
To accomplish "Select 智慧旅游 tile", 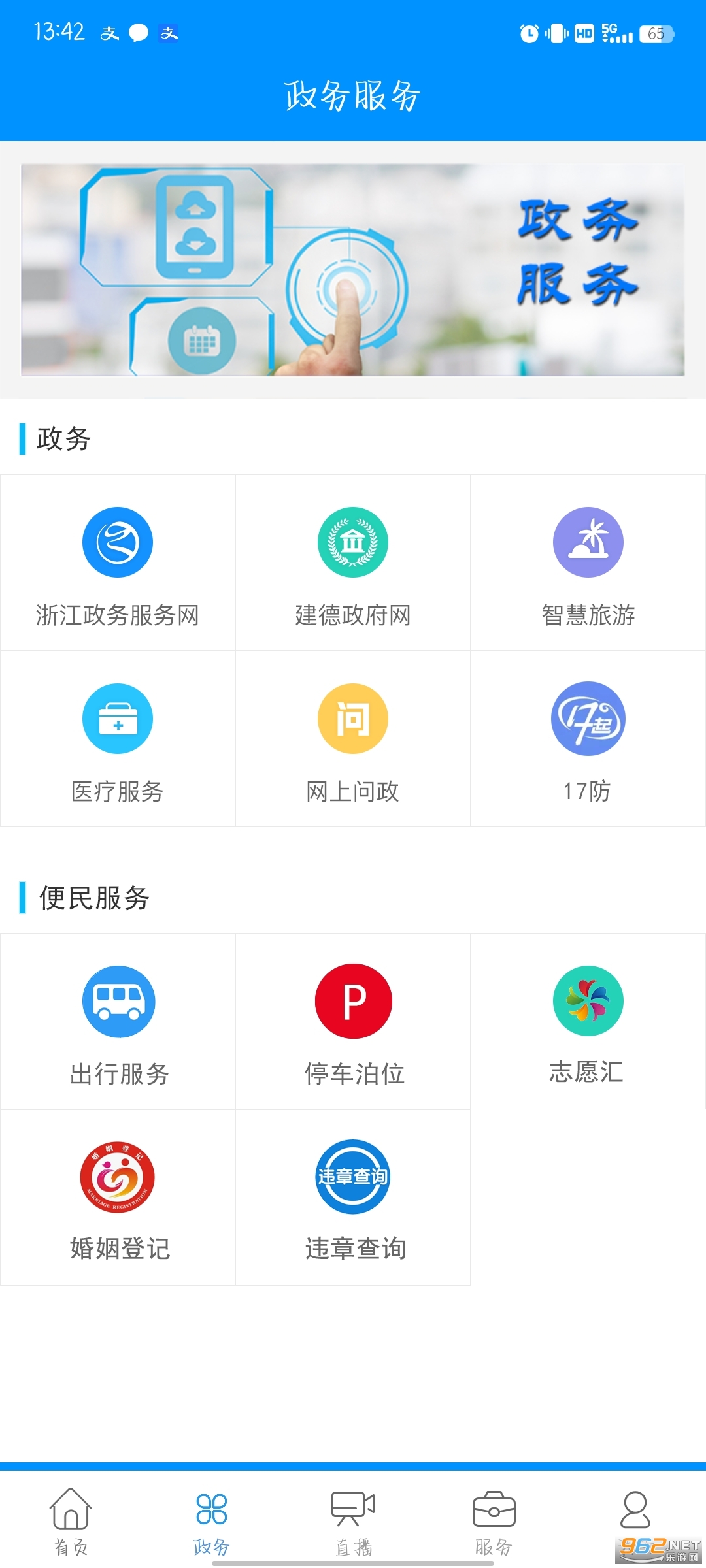I will (588, 563).
